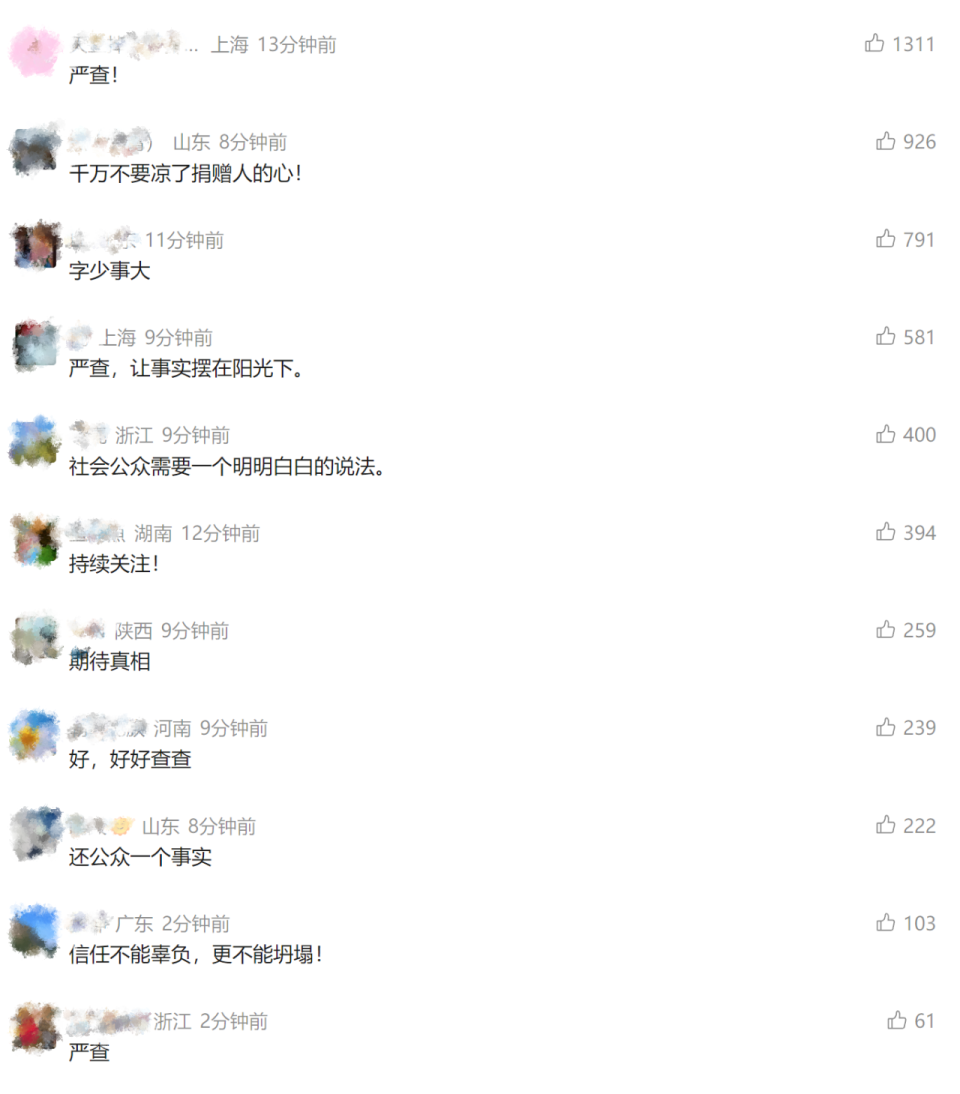Tap the avatar next to 字少事大
The height and width of the screenshot is (1094, 960).
point(33,248)
